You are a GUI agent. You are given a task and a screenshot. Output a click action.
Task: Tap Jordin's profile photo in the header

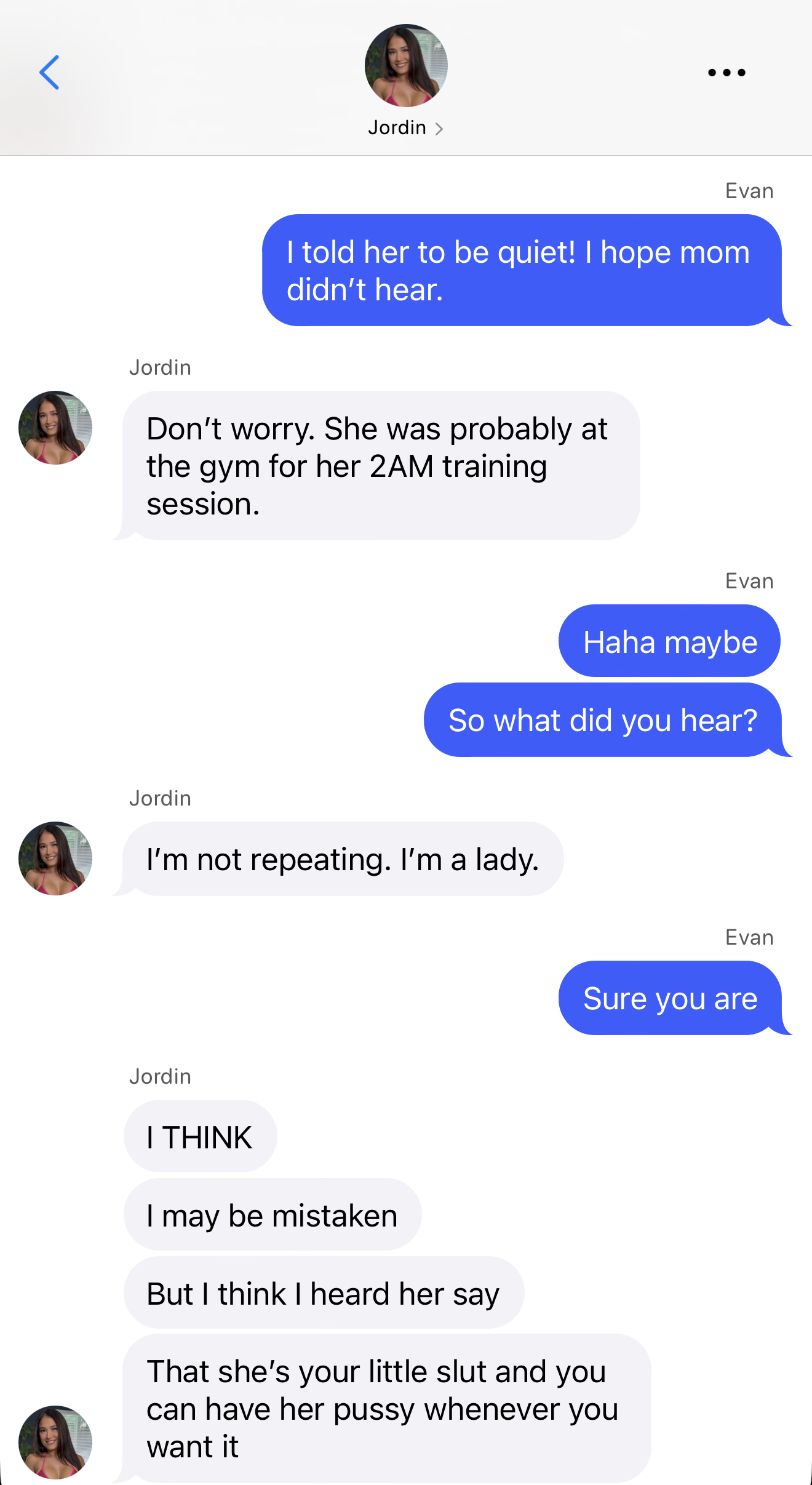[406, 65]
